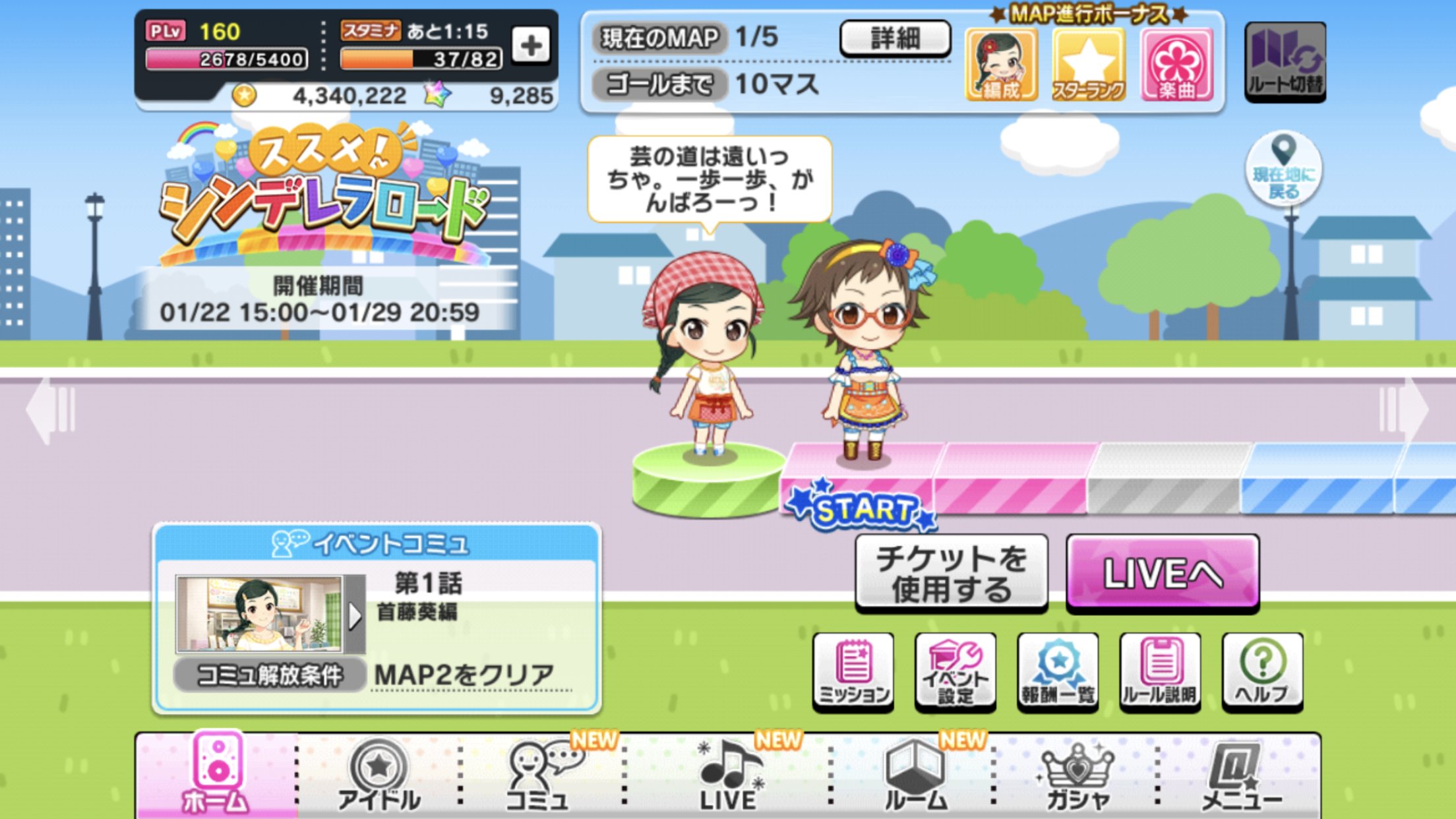The image size is (1456, 819).
Task: Switch to the アイドル tab
Action: [x=379, y=775]
